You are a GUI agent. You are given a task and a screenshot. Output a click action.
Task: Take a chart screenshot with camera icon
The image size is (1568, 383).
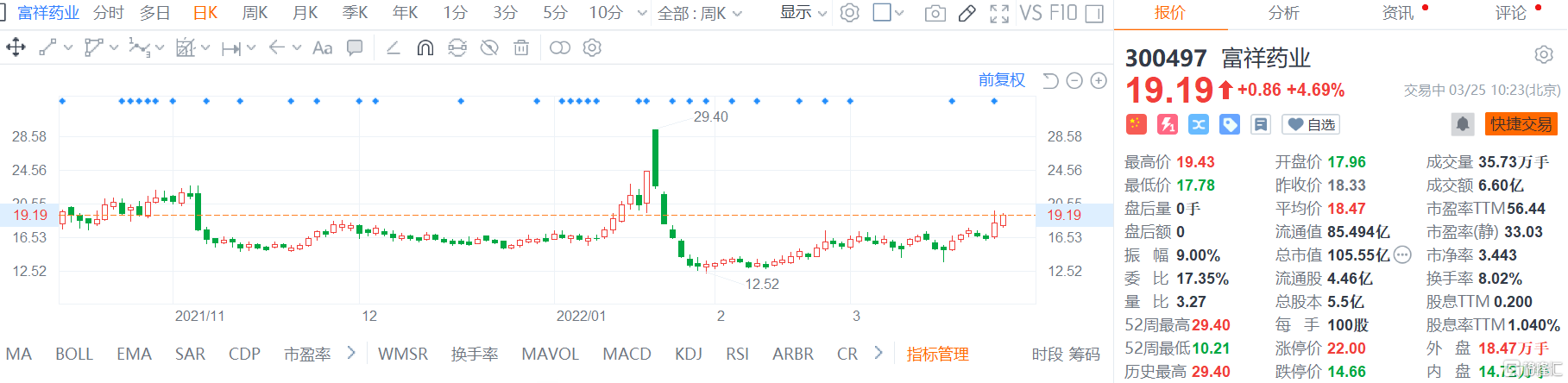pyautogui.click(x=935, y=14)
